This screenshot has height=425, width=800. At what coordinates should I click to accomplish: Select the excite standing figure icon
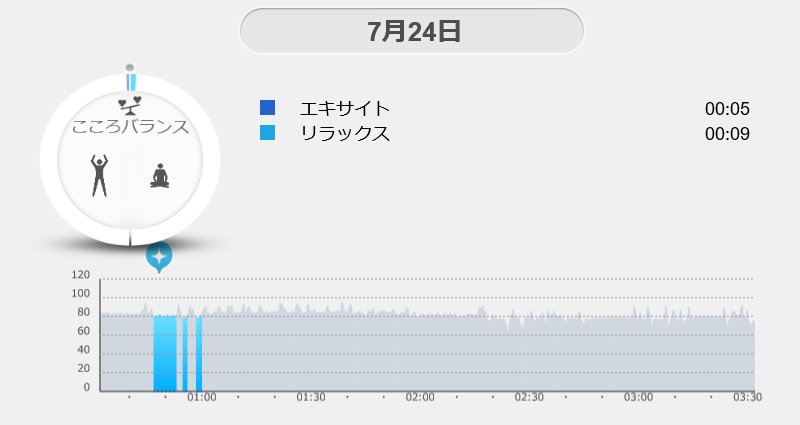point(99,175)
